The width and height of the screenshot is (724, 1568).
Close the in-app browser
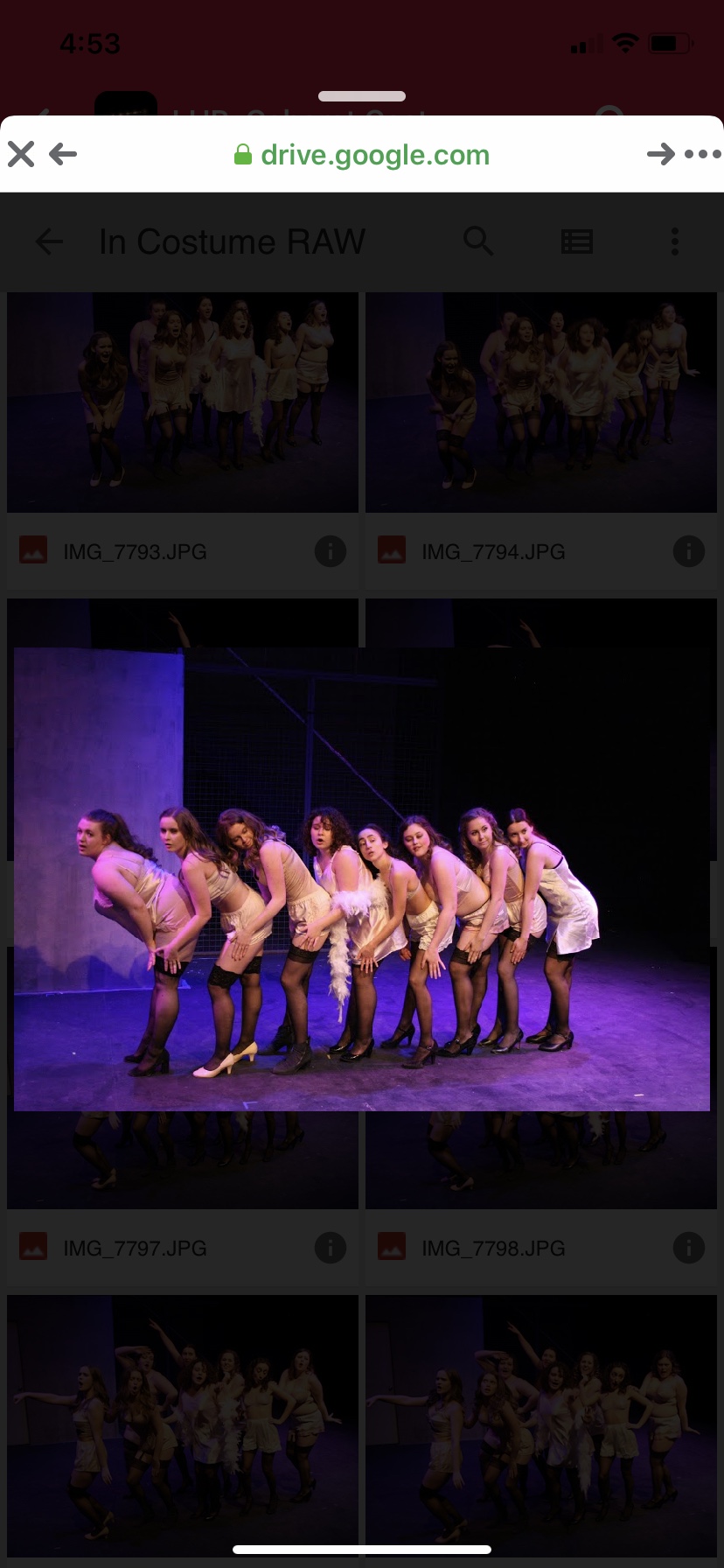pyautogui.click(x=21, y=155)
